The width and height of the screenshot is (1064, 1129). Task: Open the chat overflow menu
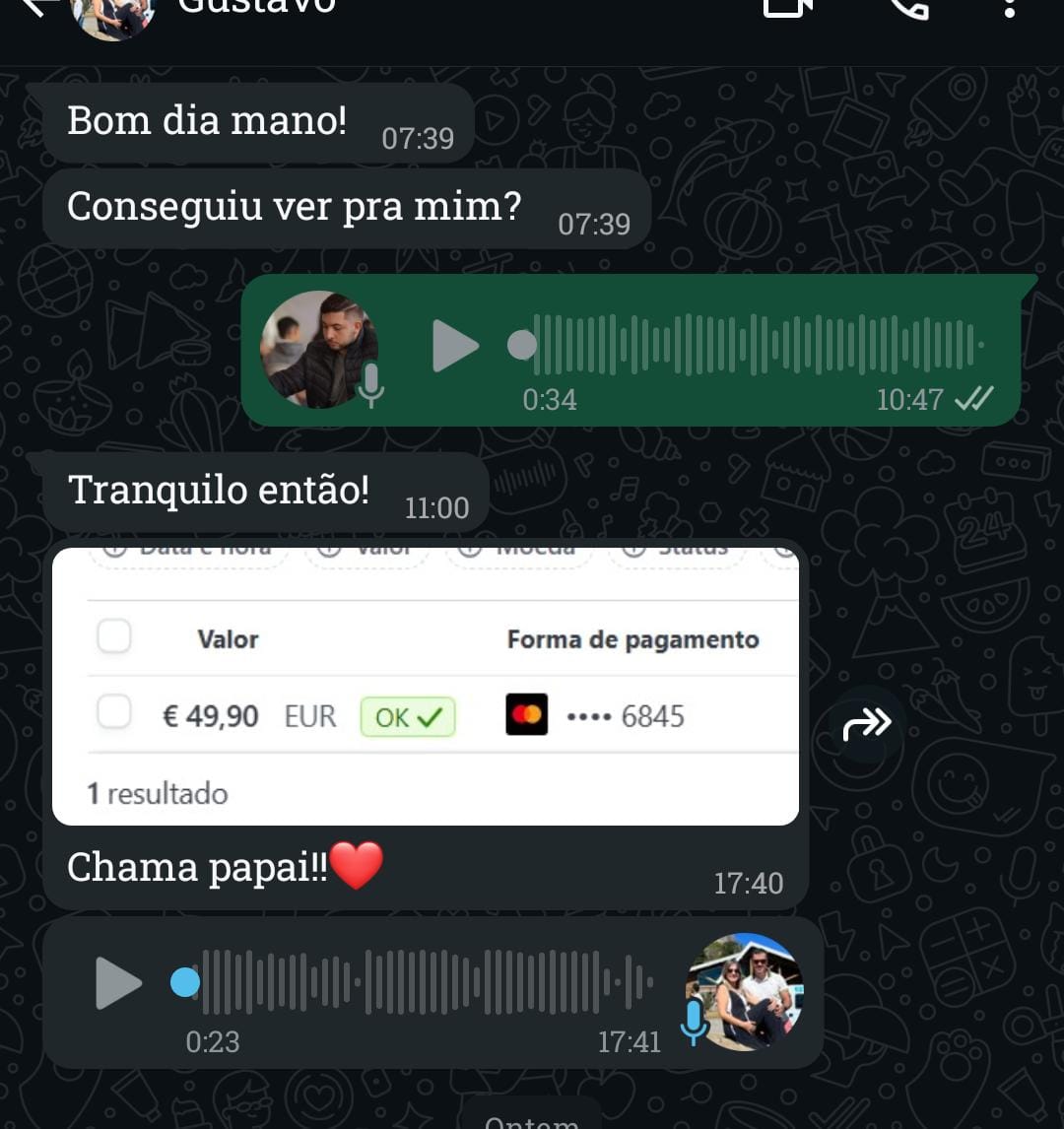[1009, 8]
